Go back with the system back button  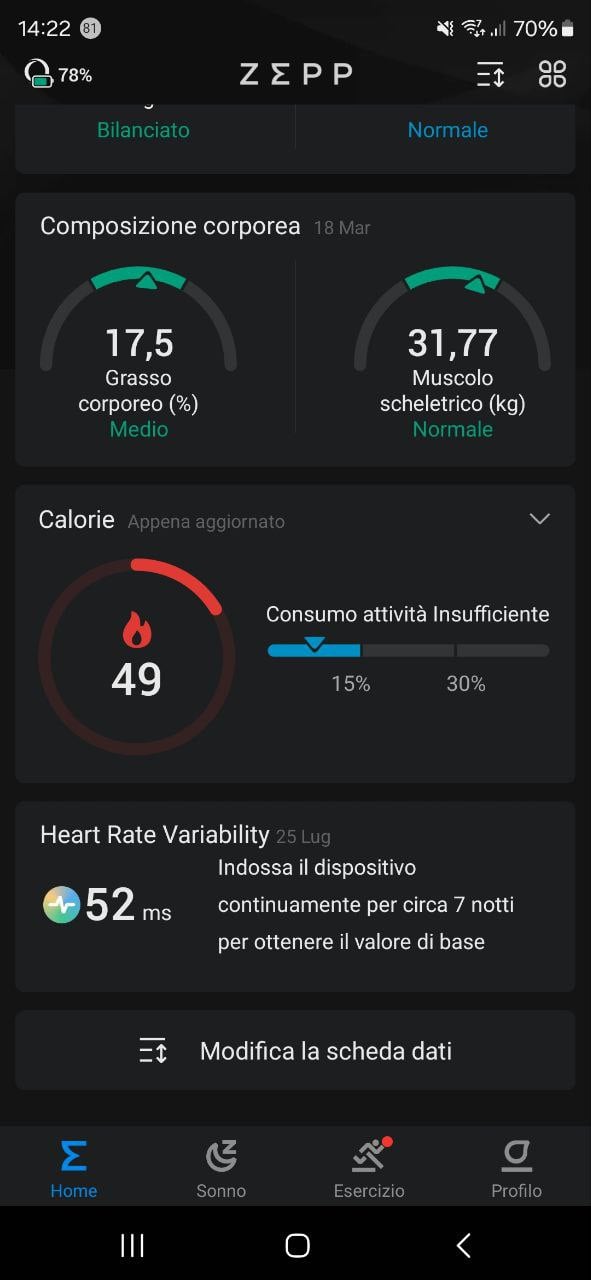463,1245
